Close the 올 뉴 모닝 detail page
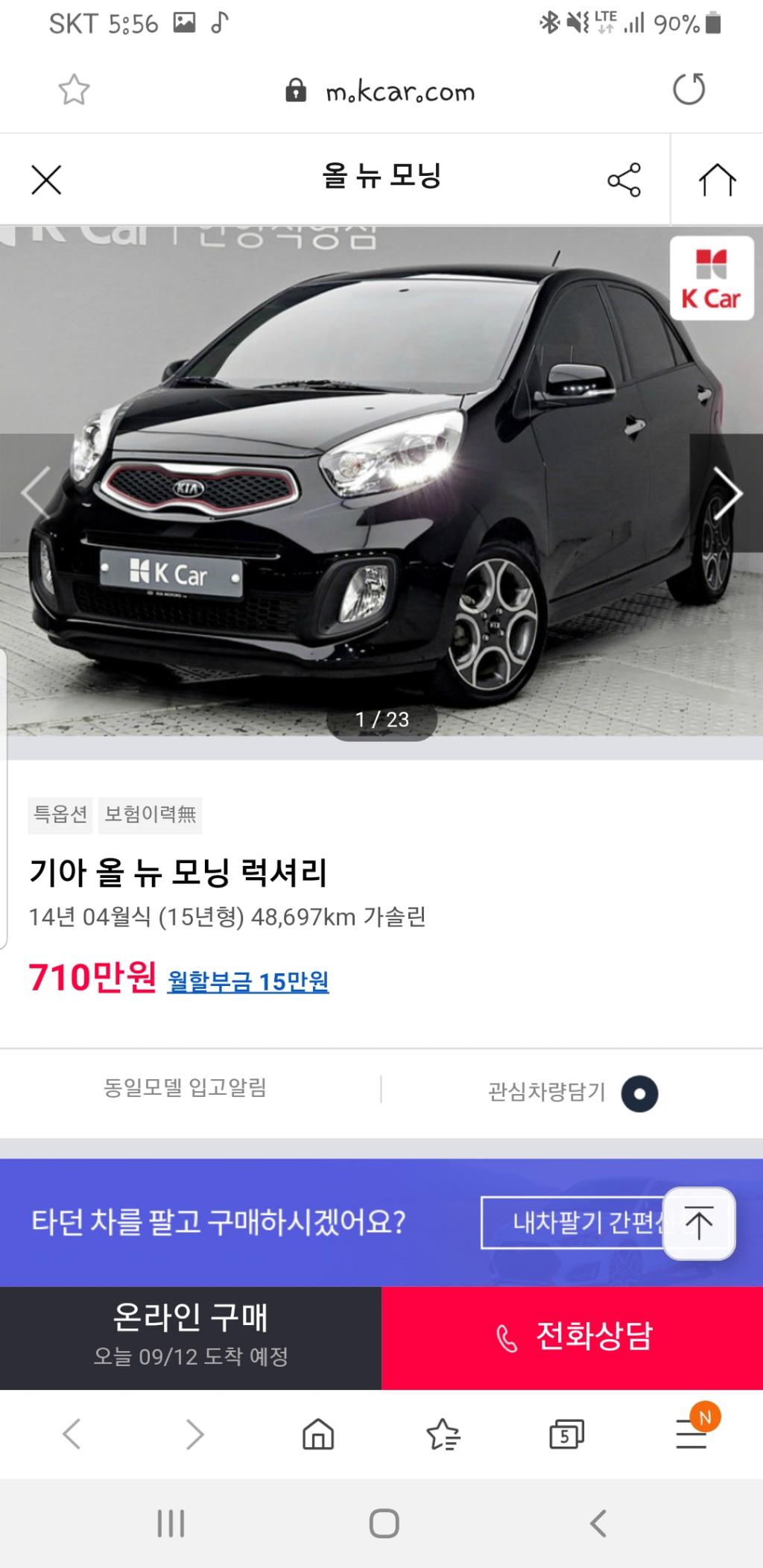The height and width of the screenshot is (1568, 763). click(x=46, y=180)
